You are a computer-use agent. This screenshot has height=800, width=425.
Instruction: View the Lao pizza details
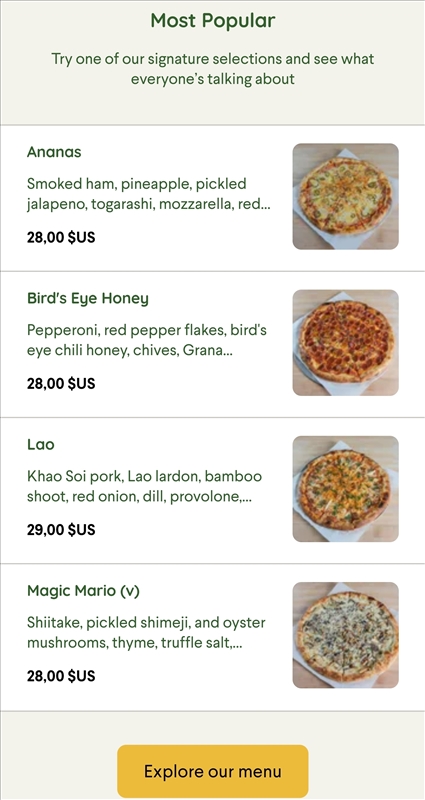(x=212, y=491)
